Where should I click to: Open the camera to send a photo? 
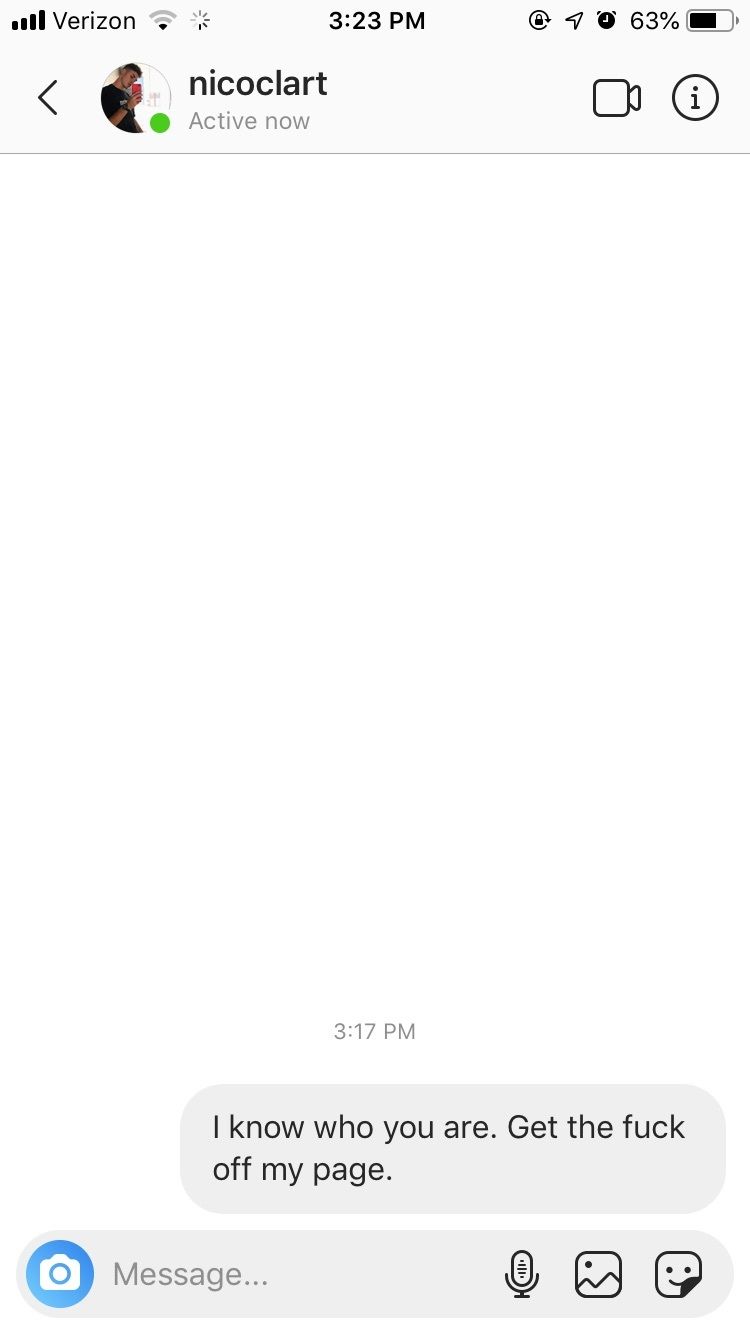(60, 1274)
